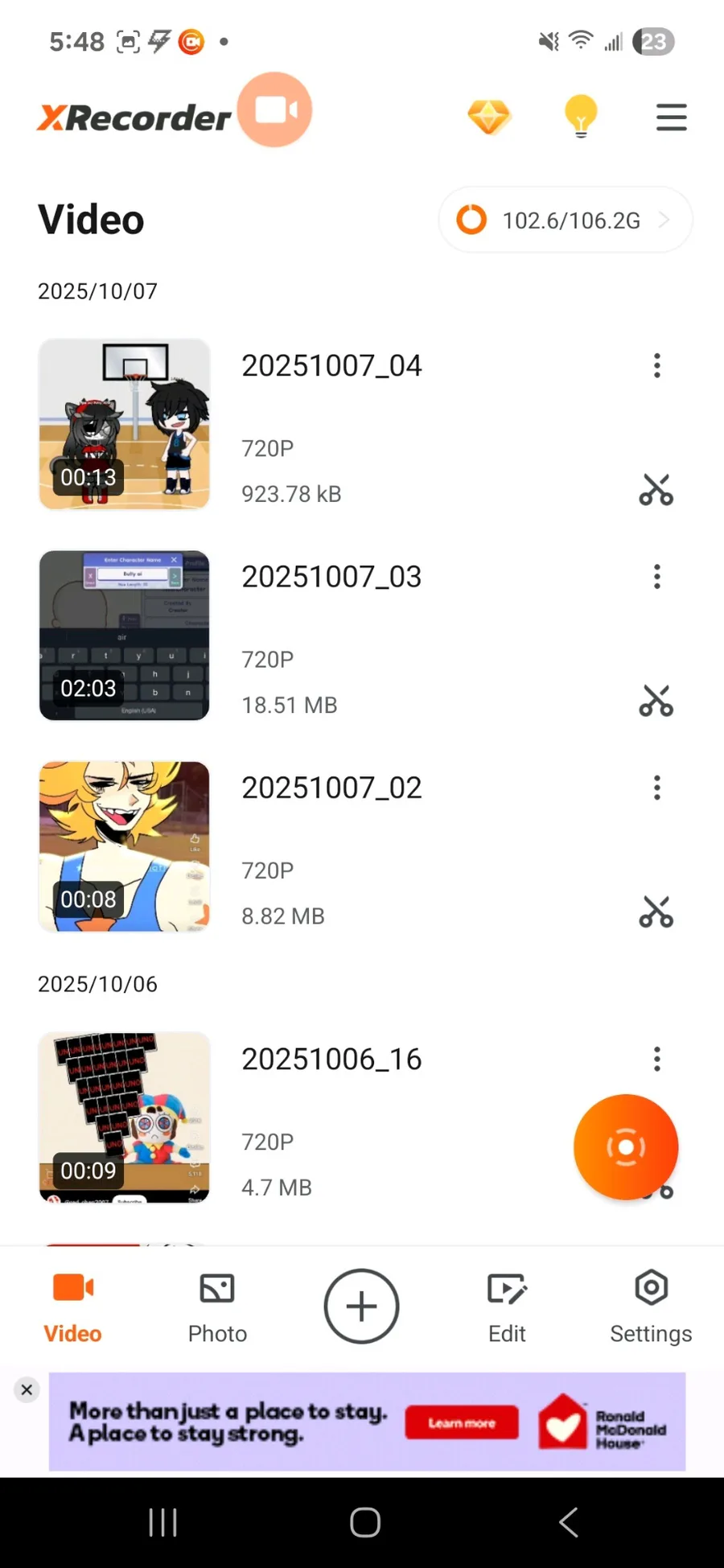
Task: Play the 20251006_16 video
Action: click(125, 1117)
